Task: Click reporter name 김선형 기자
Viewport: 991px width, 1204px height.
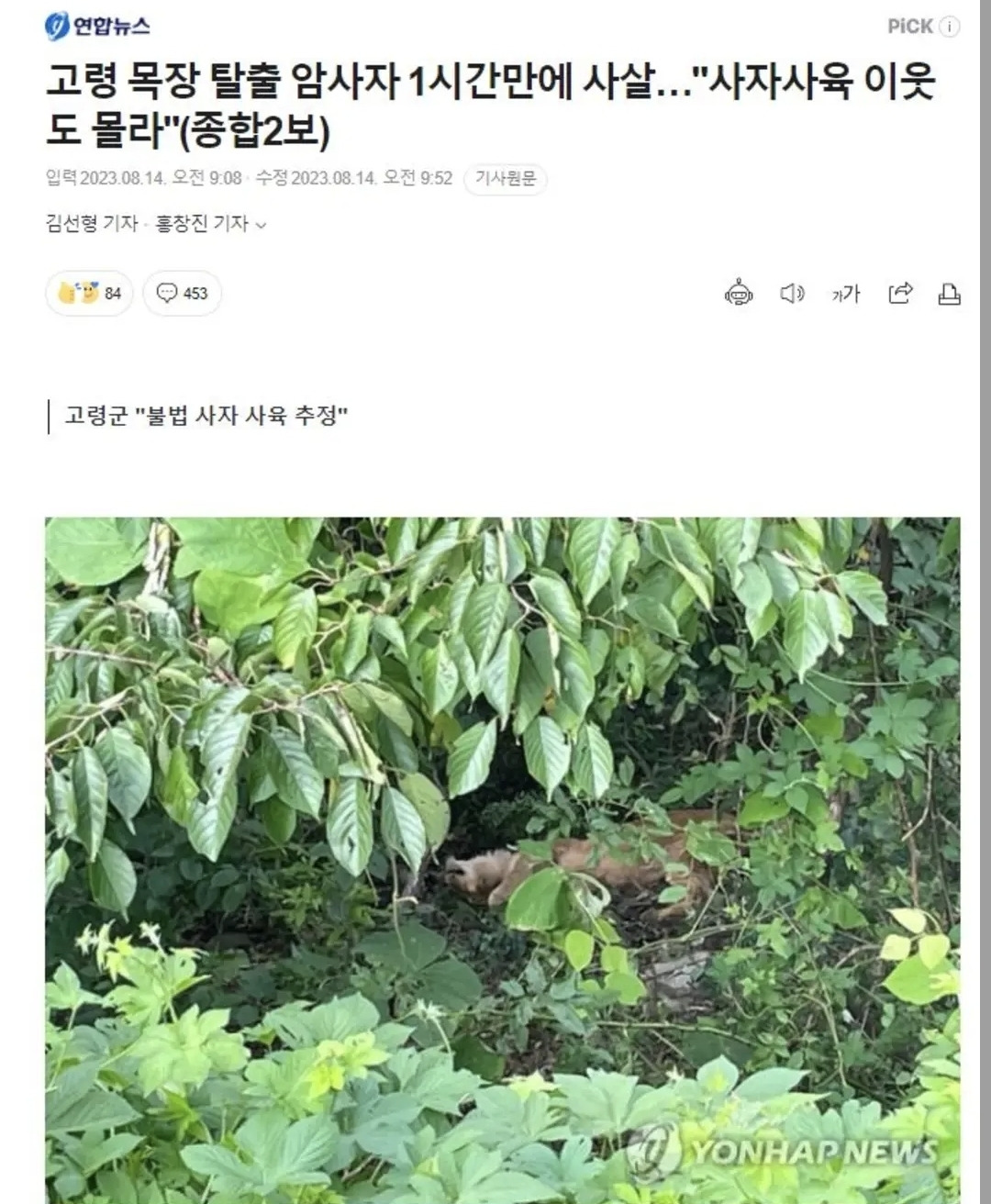Action: [87, 226]
